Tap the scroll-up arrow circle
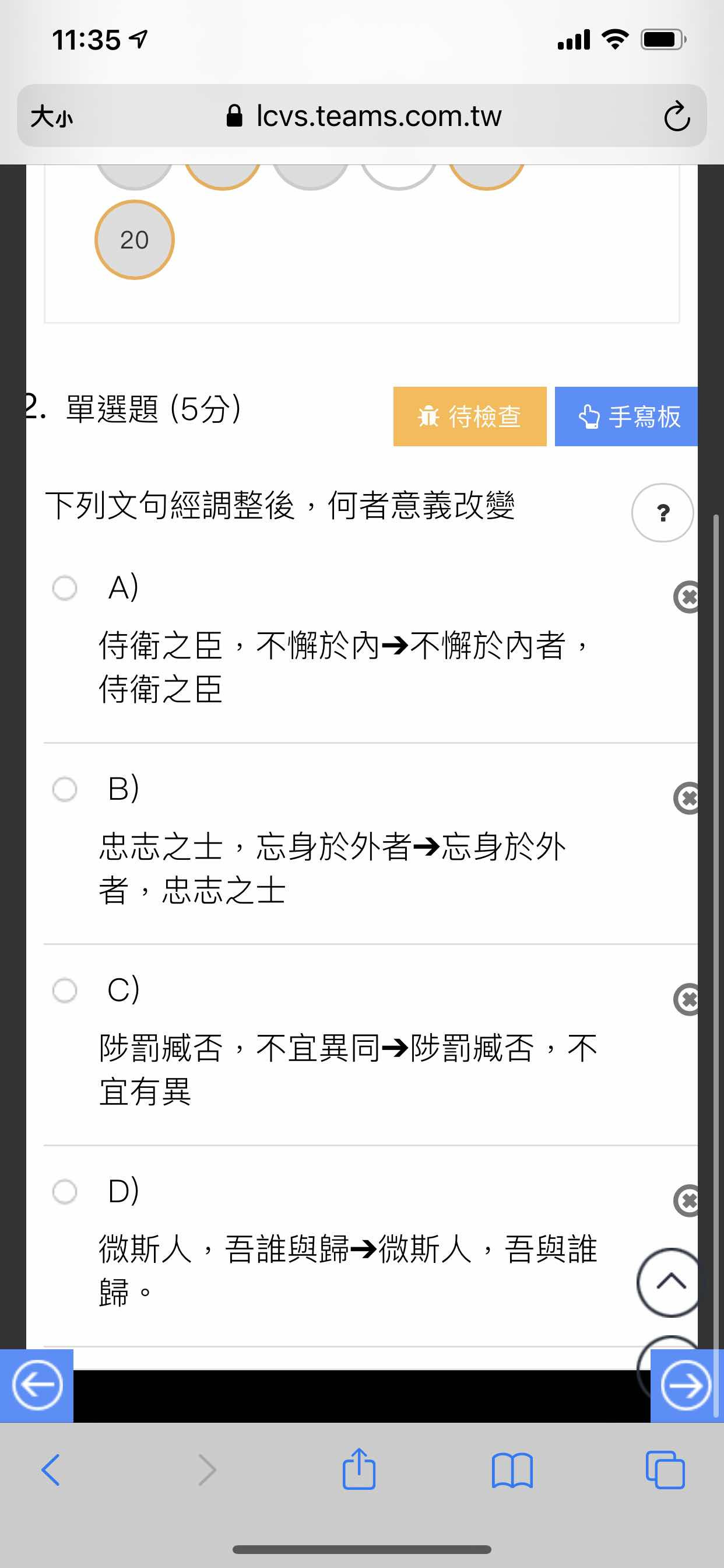Image resolution: width=724 pixels, height=1568 pixels. pyautogui.click(x=669, y=1282)
